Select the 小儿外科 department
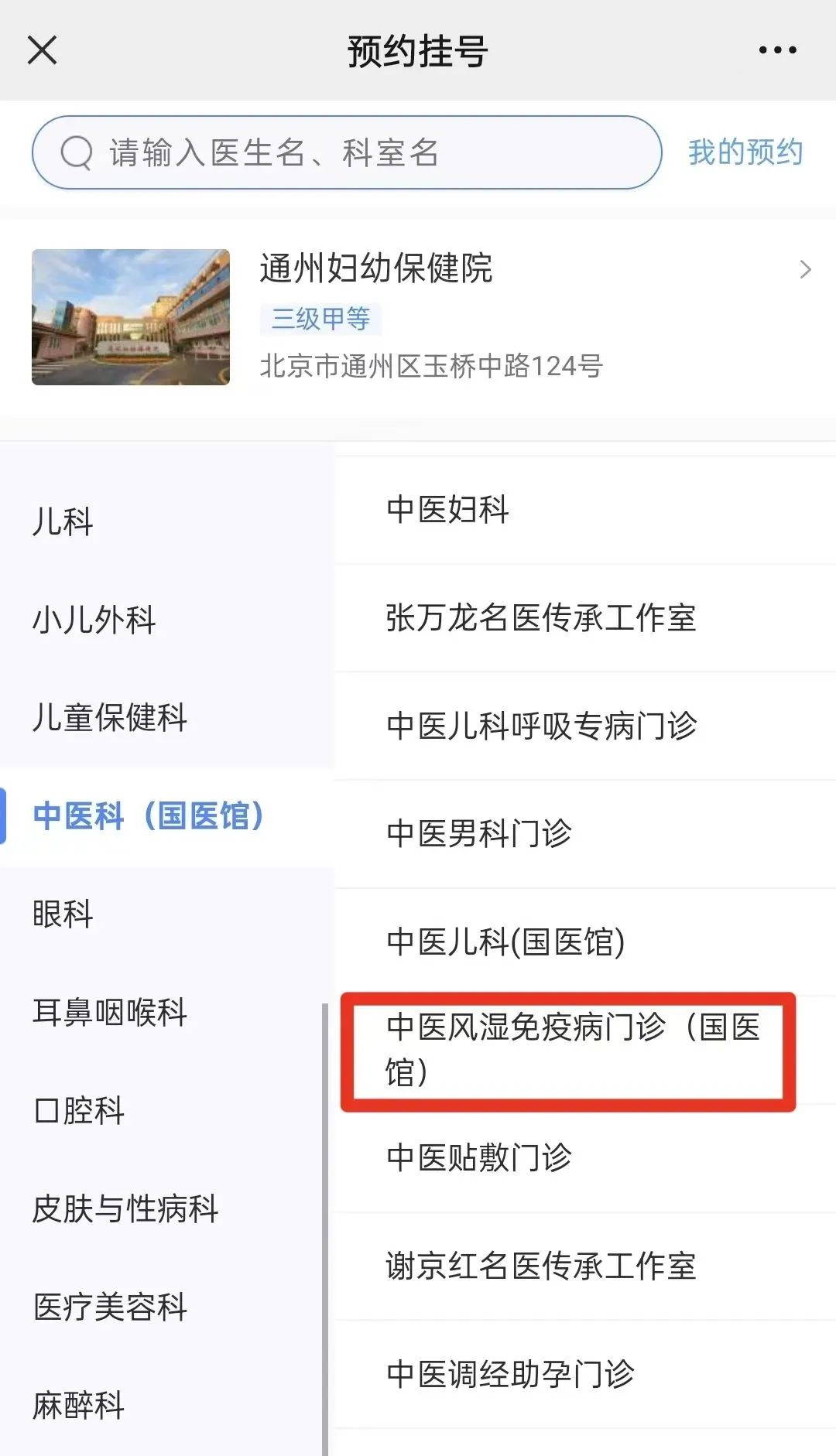 pos(94,620)
